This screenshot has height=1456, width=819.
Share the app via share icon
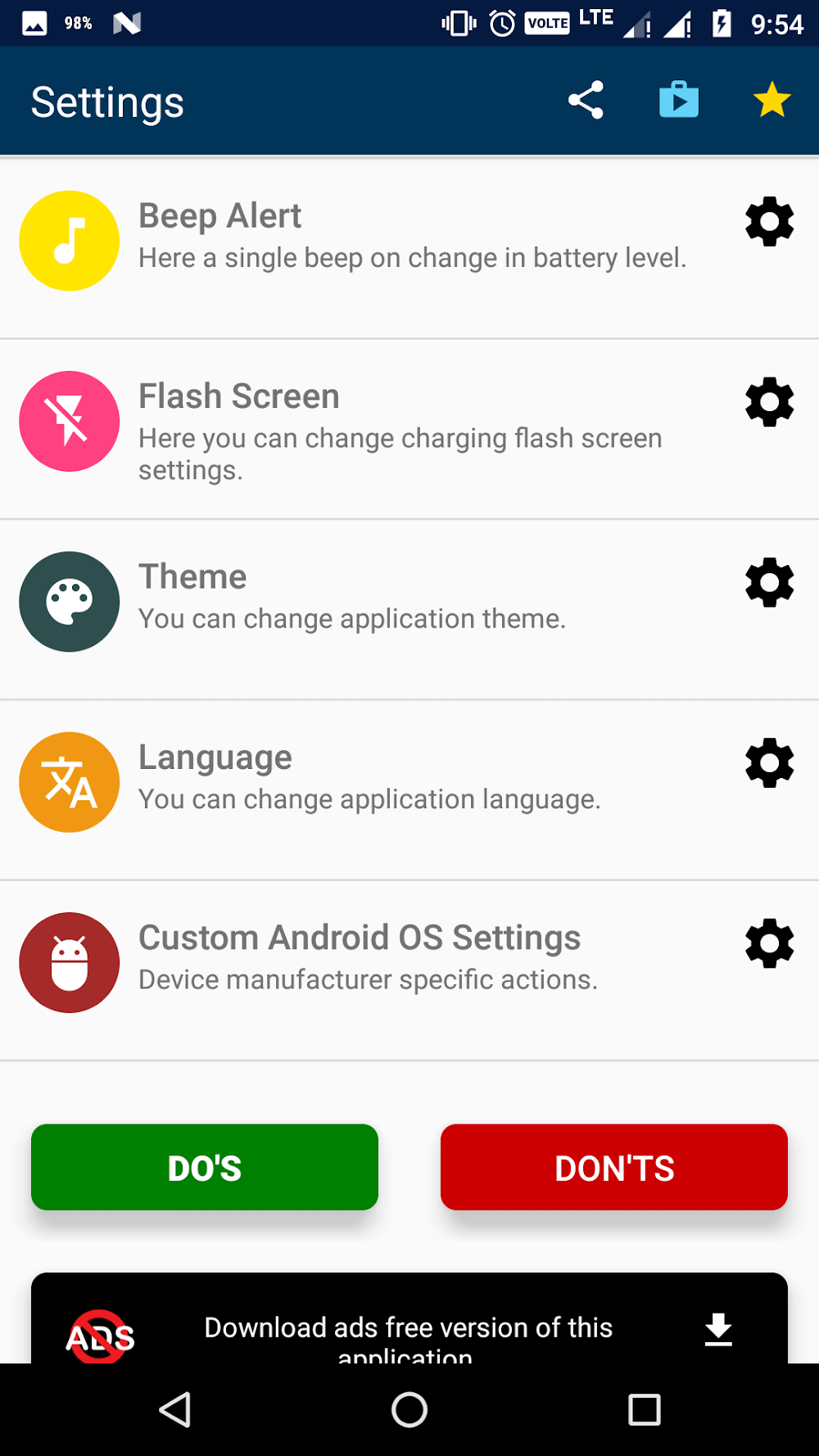pyautogui.click(x=586, y=101)
